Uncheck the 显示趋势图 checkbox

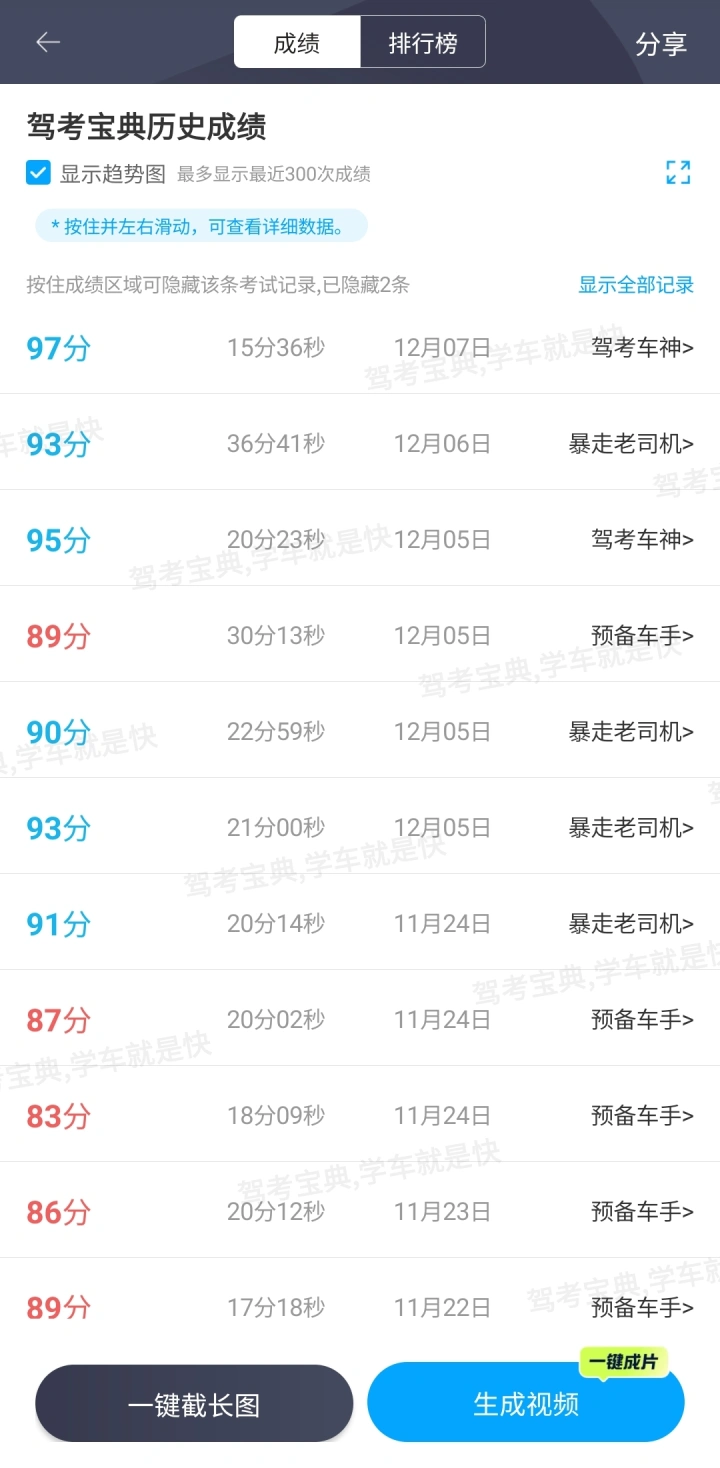(38, 173)
